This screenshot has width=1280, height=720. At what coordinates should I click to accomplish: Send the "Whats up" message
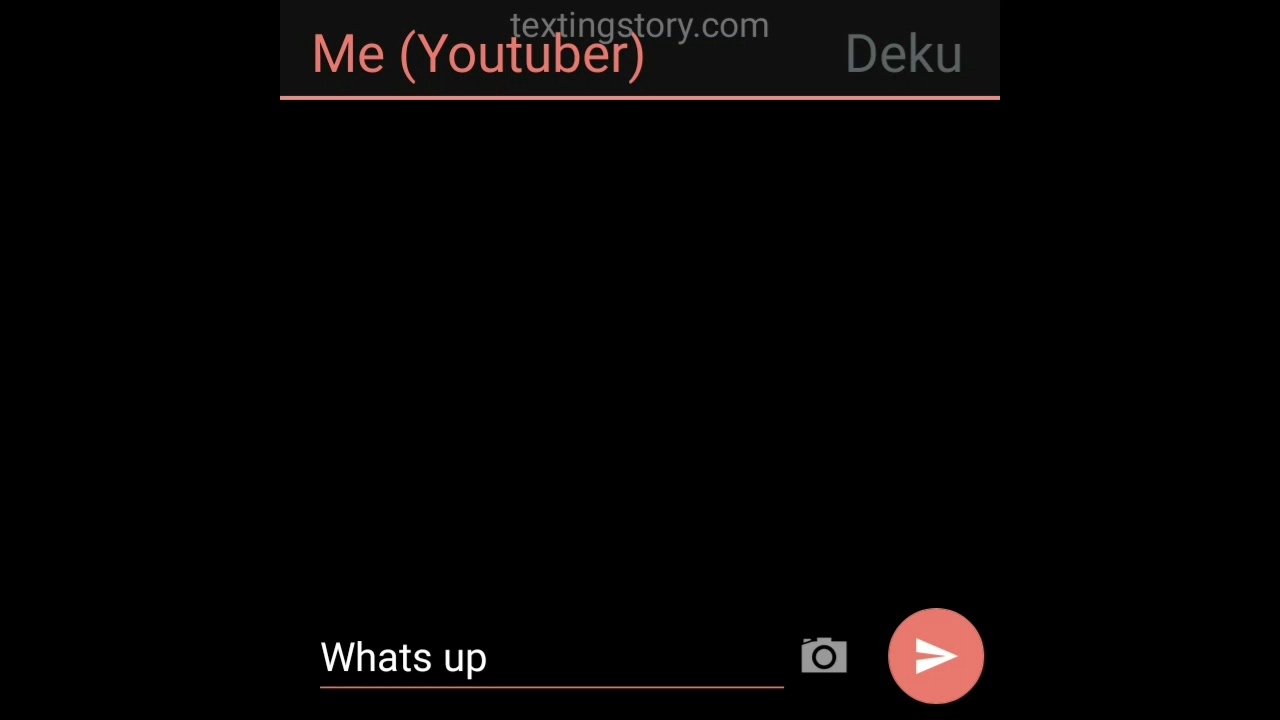[x=935, y=656]
